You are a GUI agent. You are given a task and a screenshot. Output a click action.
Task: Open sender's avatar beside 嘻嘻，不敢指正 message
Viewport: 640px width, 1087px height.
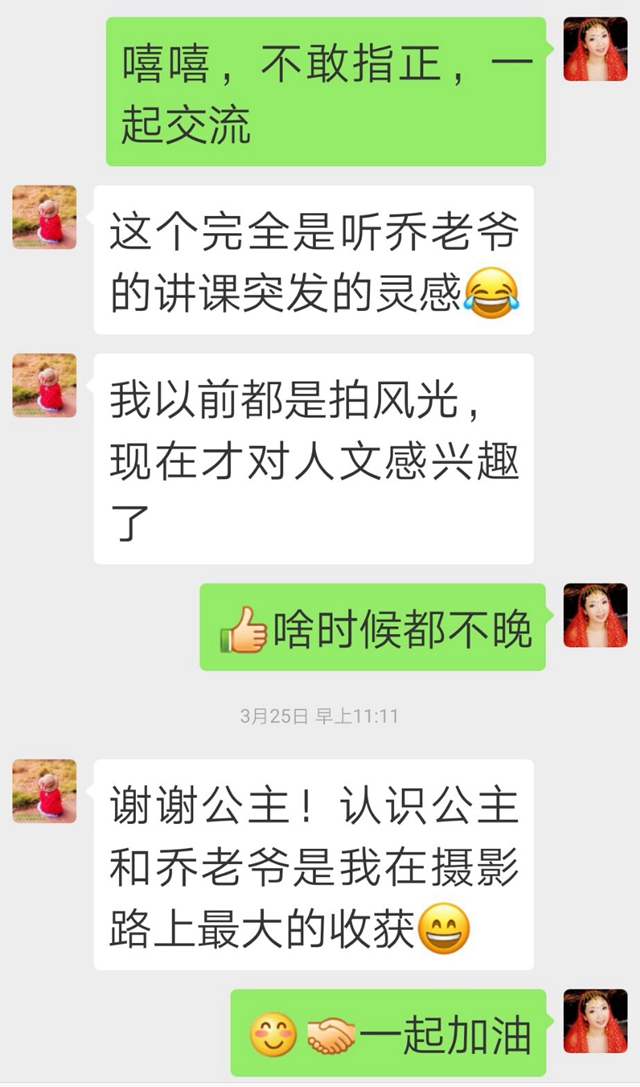point(595,49)
